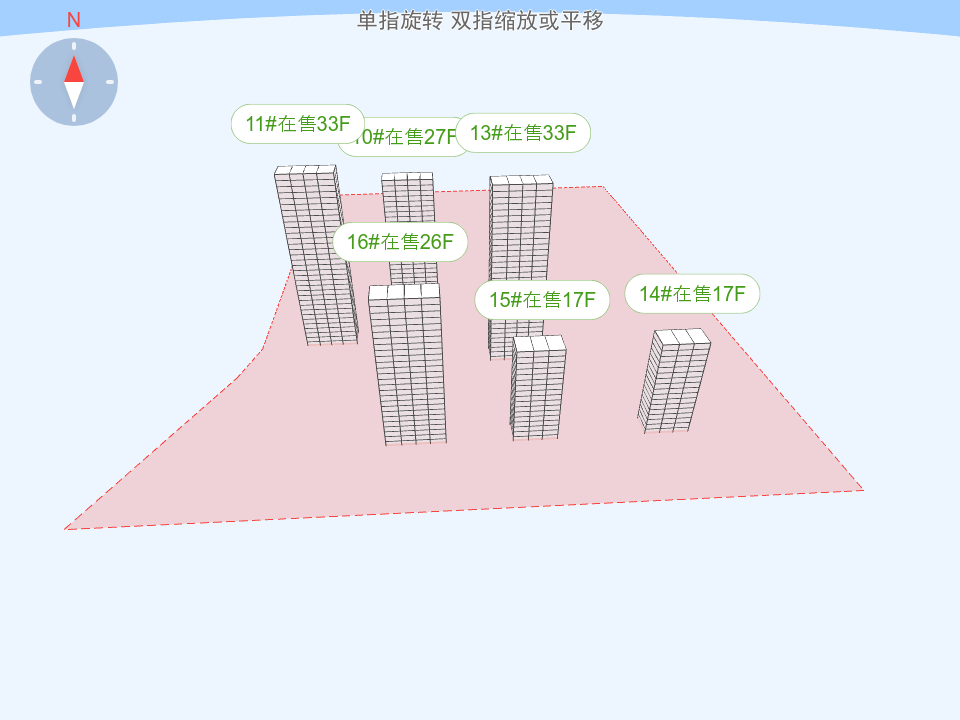Open the 10#在售27F building label

(x=410, y=139)
